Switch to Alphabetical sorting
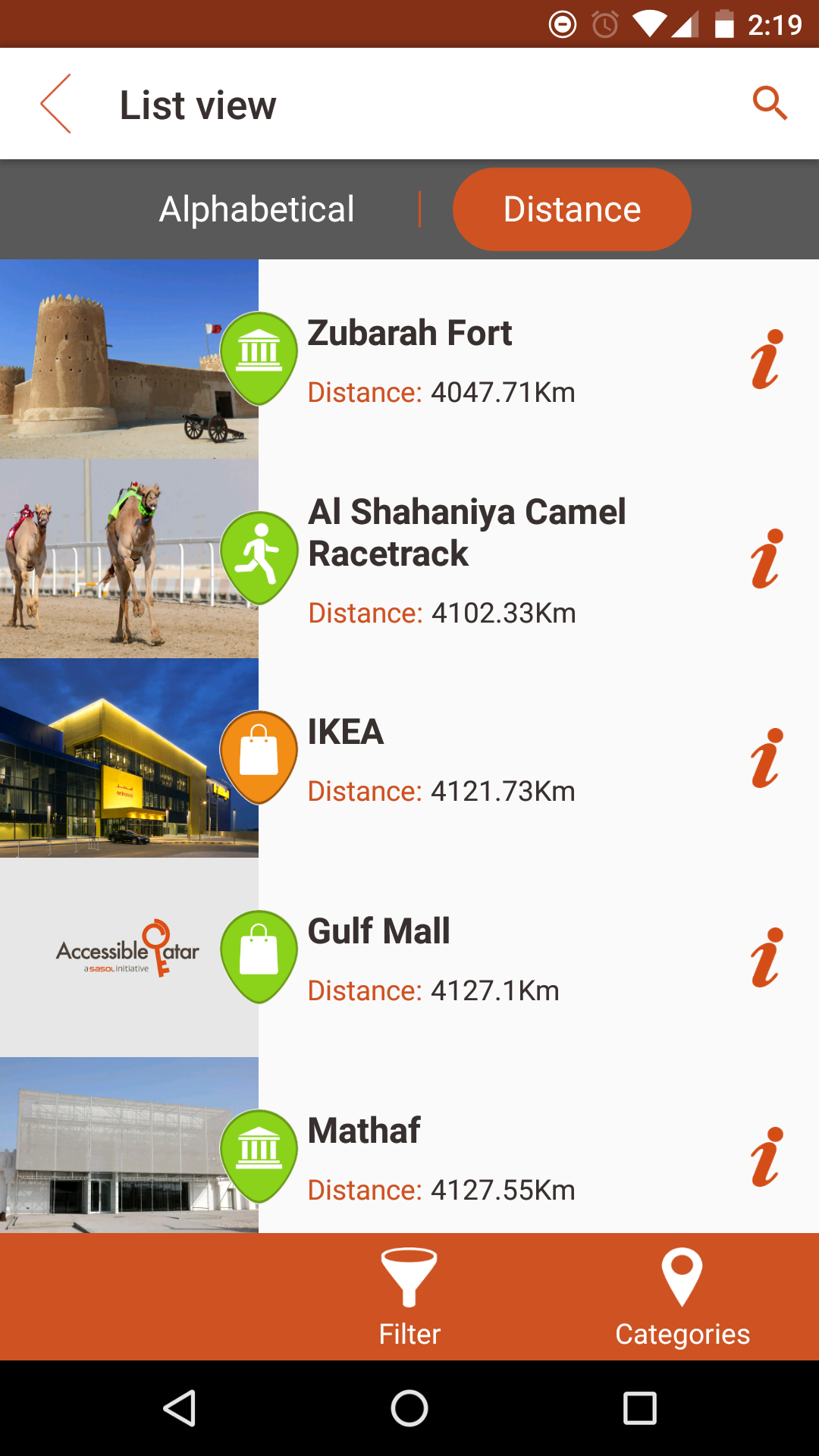Screen dimensions: 819x1456 pos(256,209)
